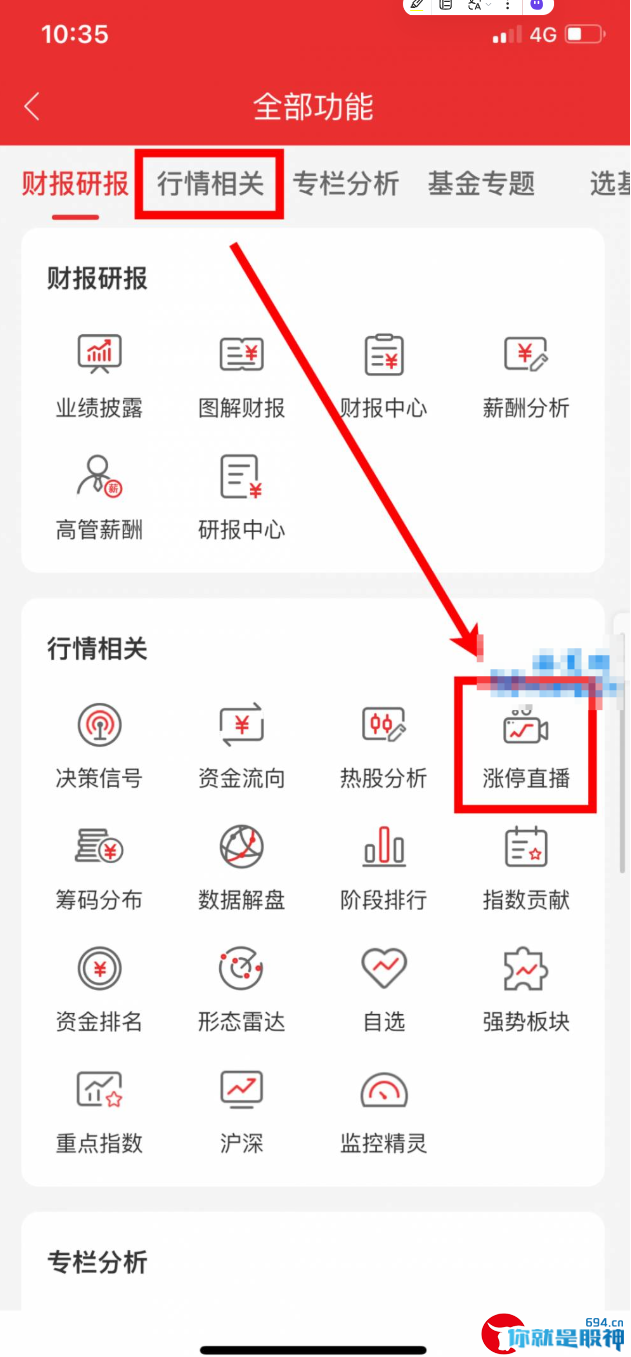
Task: Open 涨停直播
Action: 526,746
